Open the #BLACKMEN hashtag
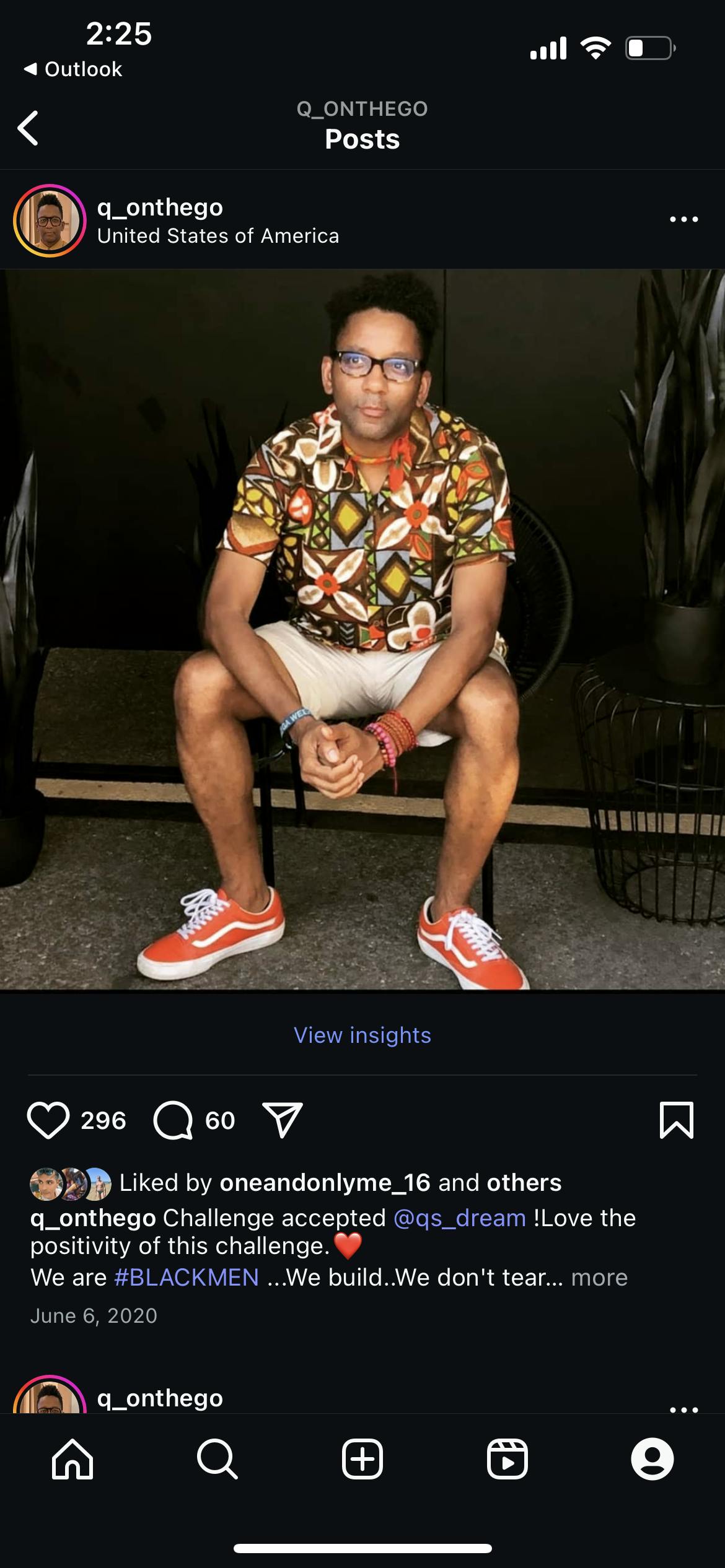The height and width of the screenshot is (1568, 725). [x=187, y=1278]
